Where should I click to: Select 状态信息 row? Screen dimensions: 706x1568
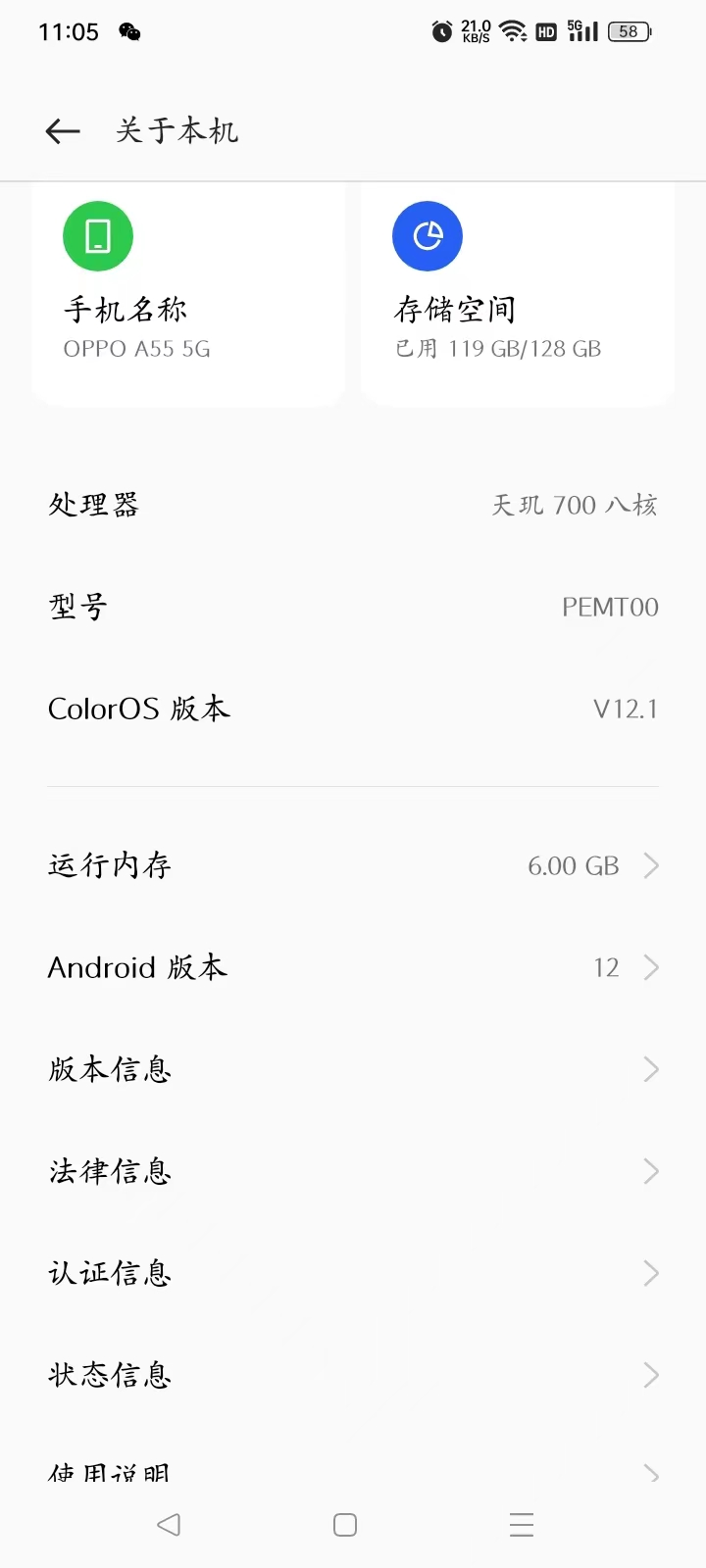tap(353, 1375)
